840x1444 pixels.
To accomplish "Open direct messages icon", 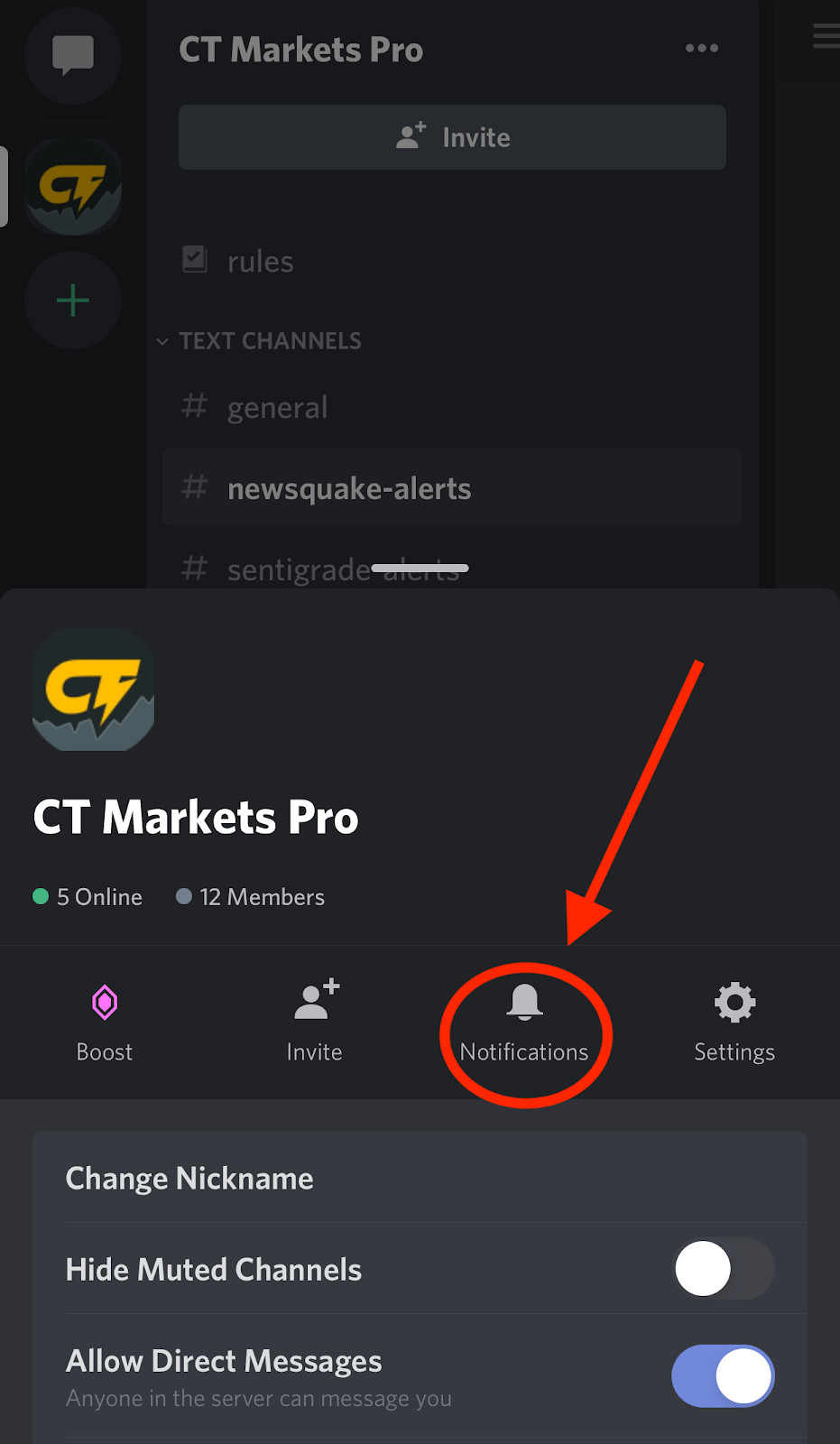I will 73,56.
